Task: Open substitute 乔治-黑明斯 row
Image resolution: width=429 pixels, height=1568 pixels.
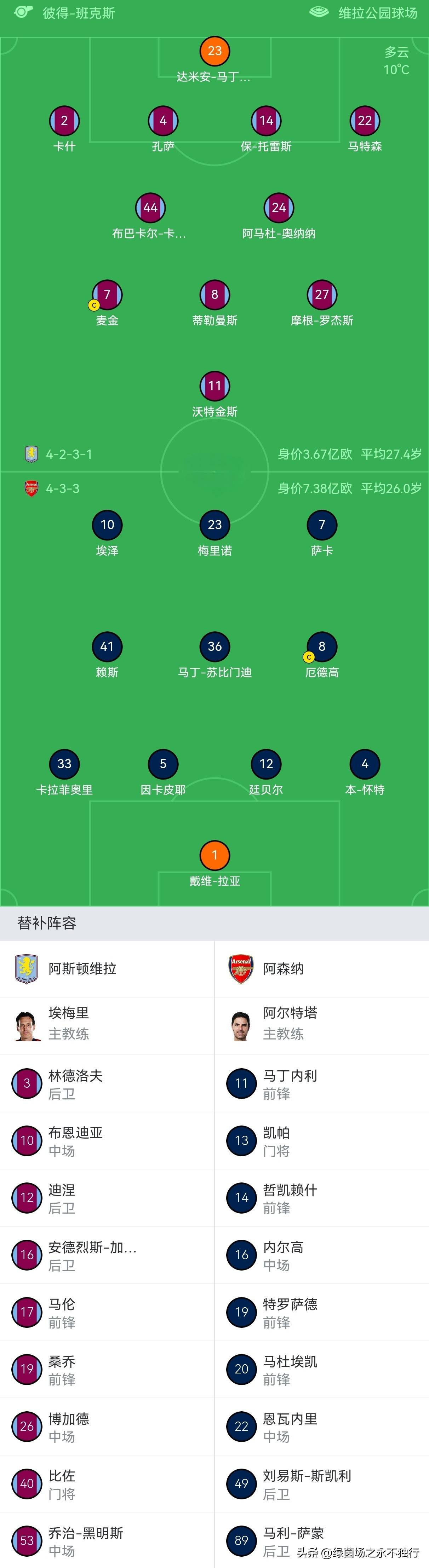Action: 107,1541
